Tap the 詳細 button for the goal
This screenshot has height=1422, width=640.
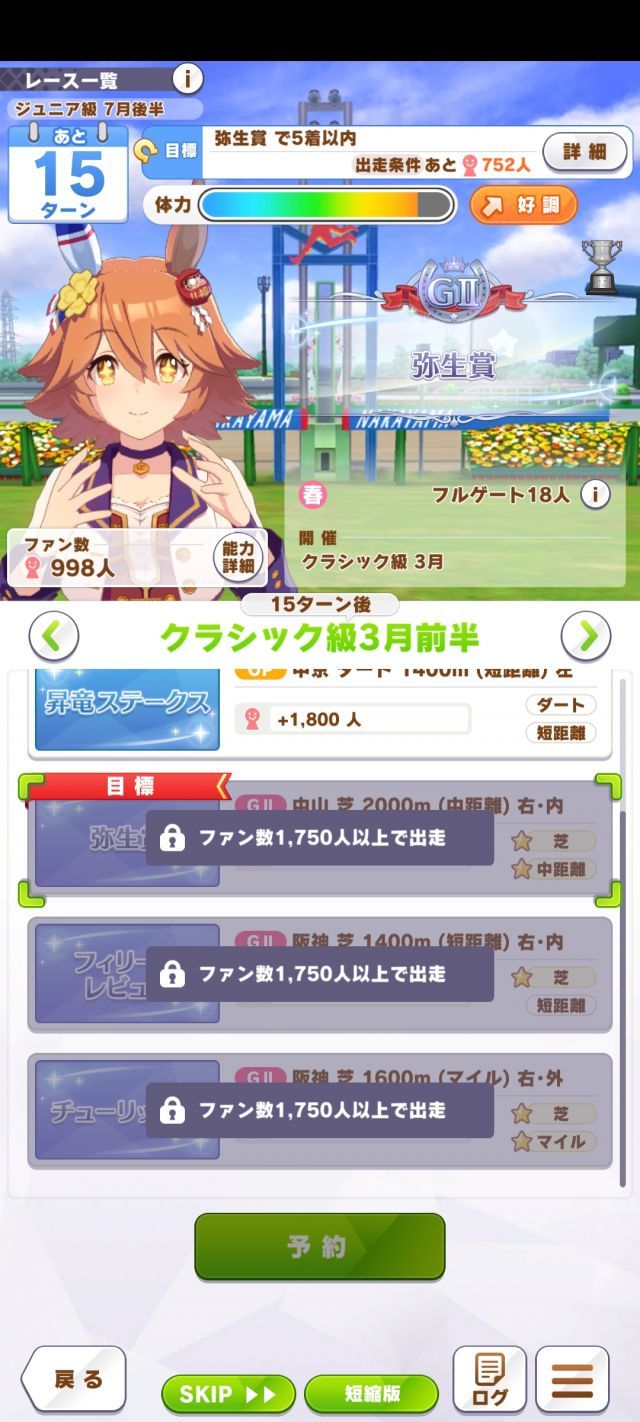(585, 152)
